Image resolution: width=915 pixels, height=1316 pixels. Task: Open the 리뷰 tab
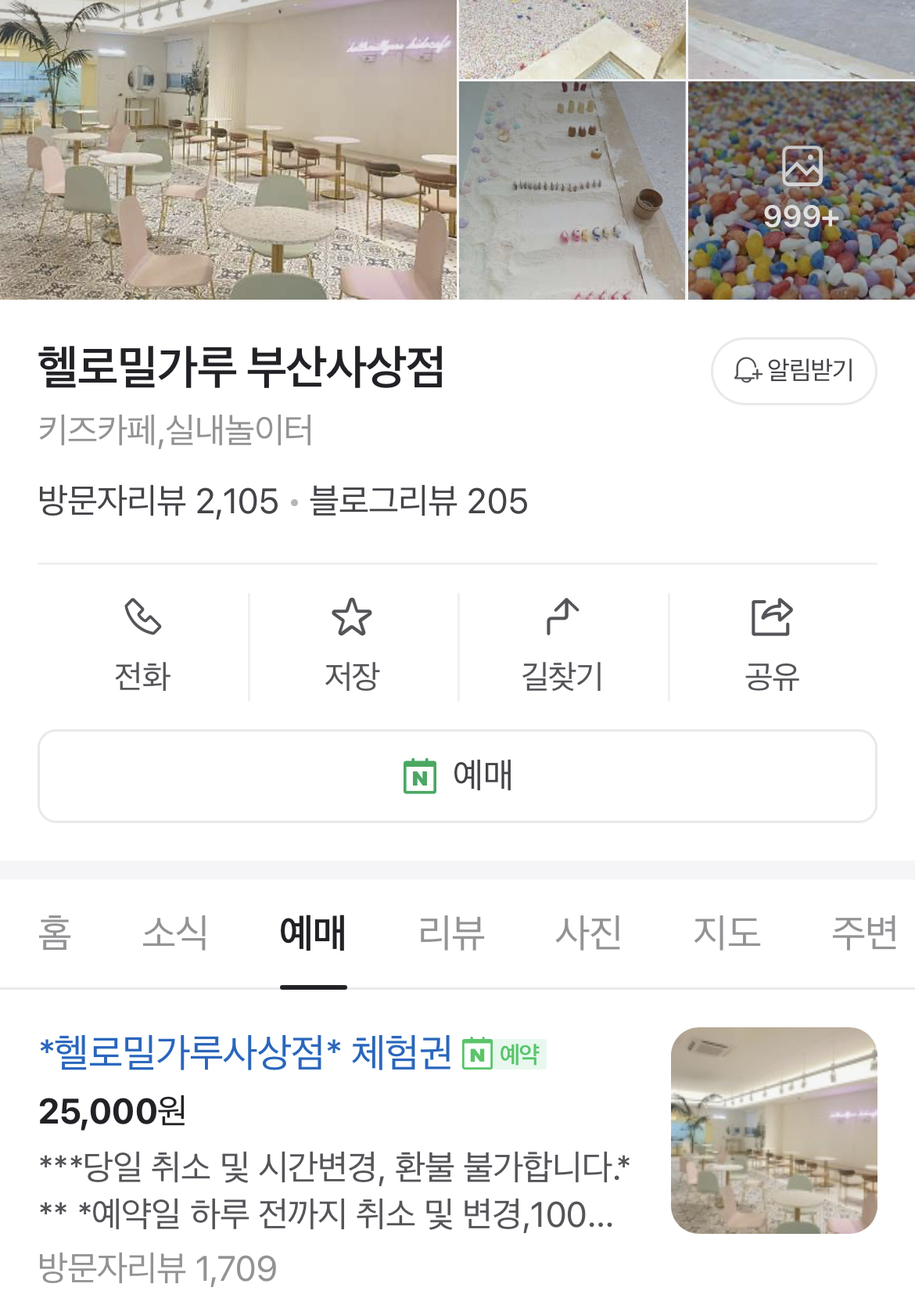coord(451,933)
